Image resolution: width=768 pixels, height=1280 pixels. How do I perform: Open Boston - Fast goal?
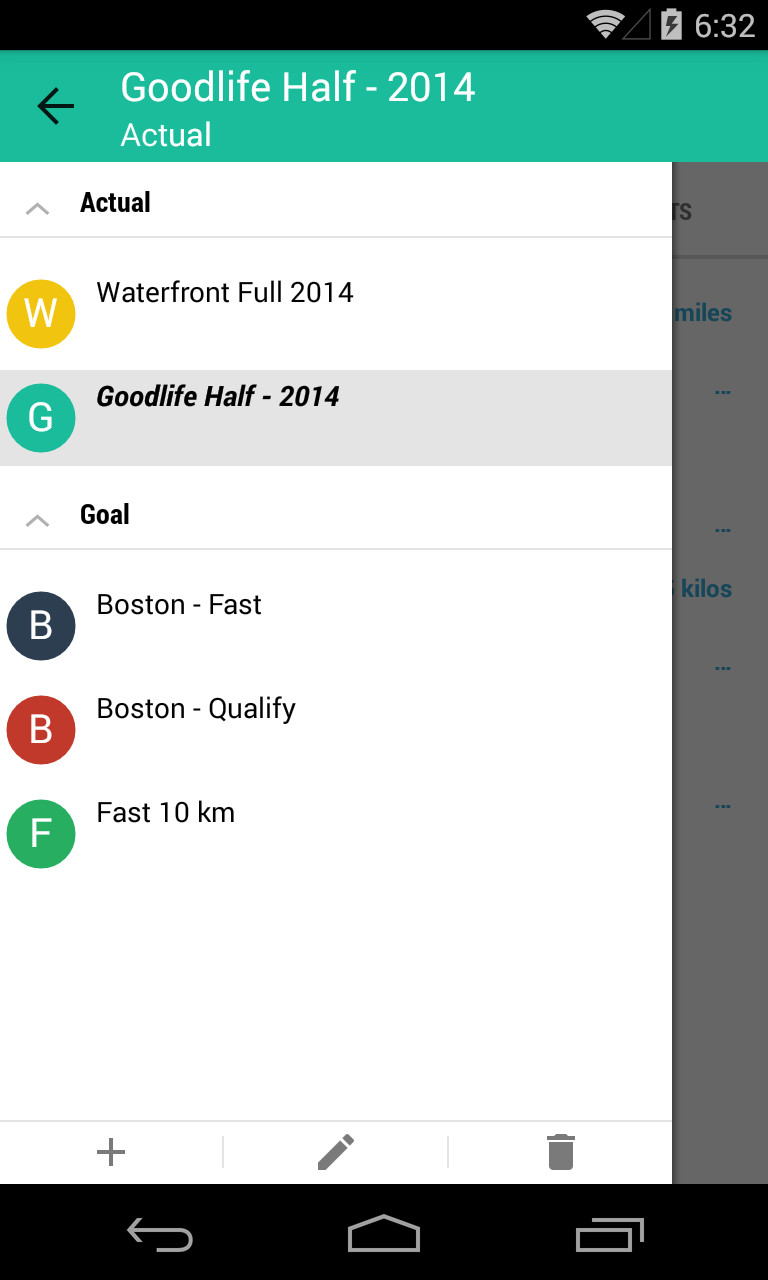pos(336,626)
